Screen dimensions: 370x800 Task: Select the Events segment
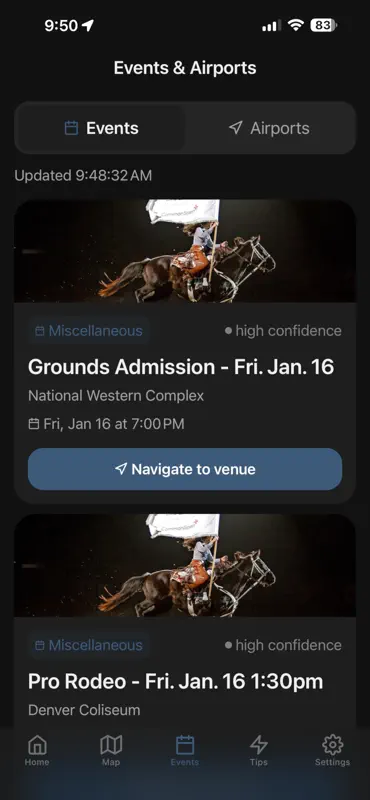pos(101,128)
